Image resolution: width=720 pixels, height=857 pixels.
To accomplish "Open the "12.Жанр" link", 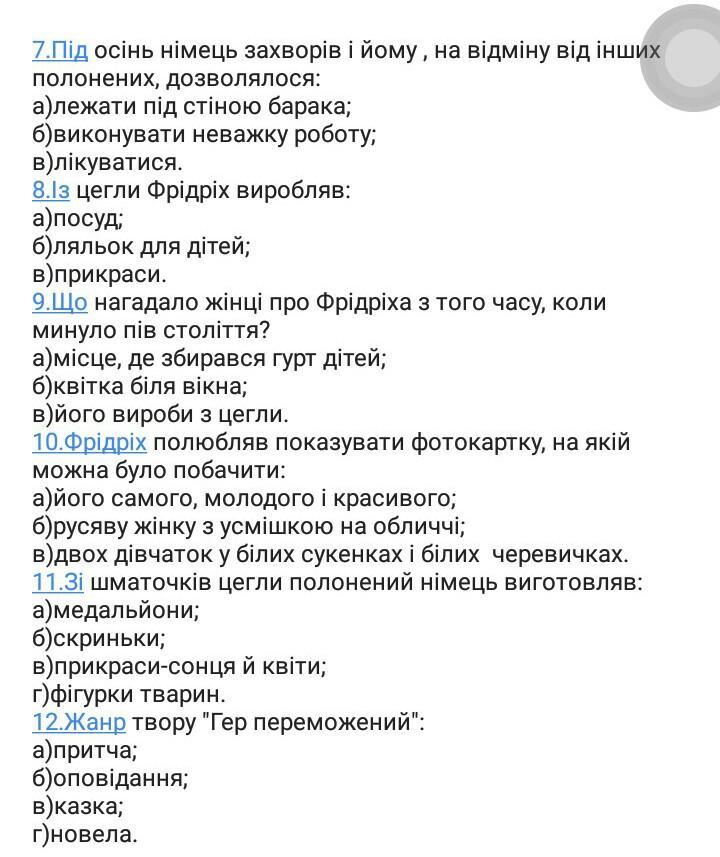I will pos(79,723).
